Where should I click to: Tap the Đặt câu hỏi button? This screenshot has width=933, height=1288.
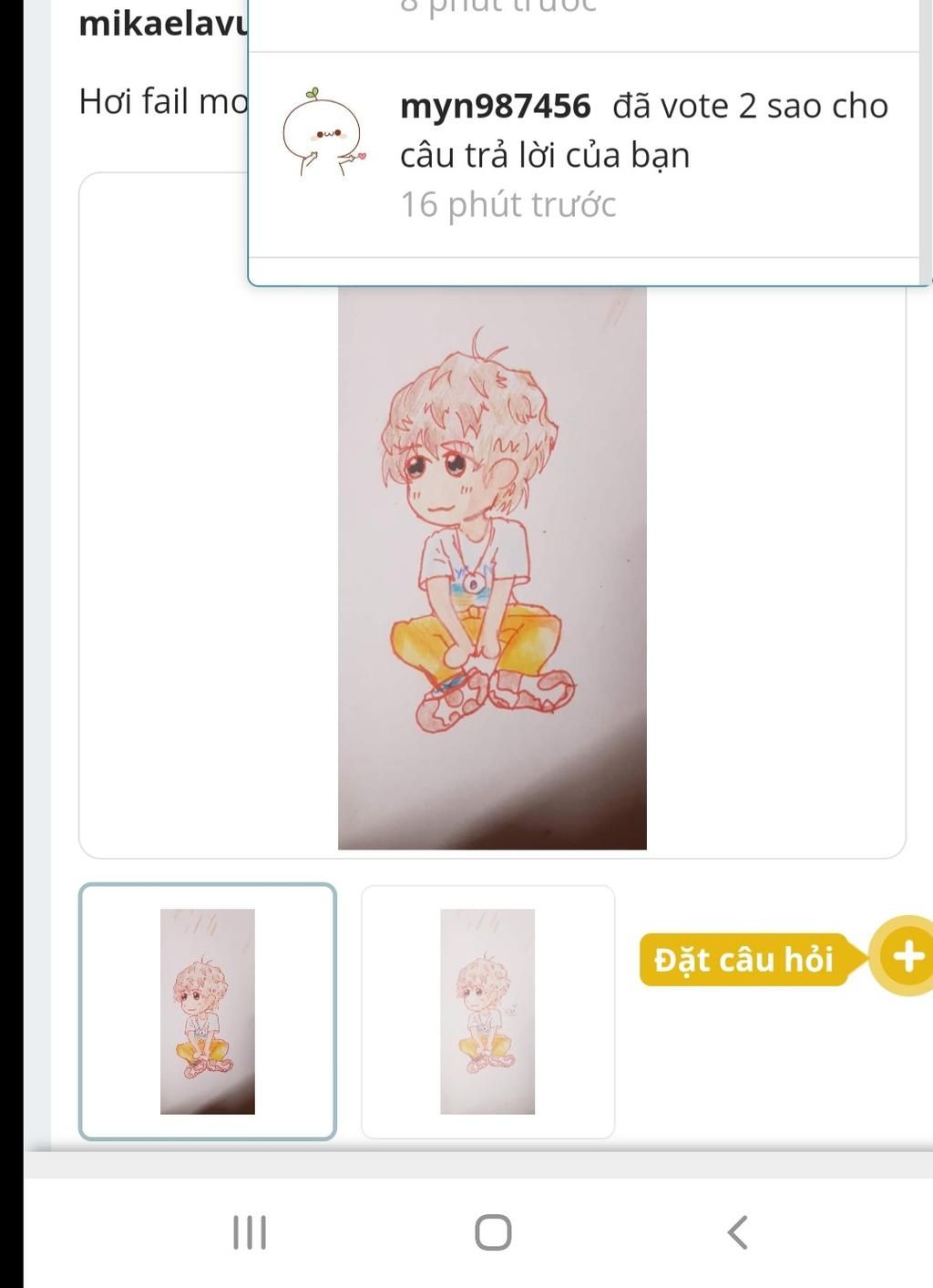743,960
